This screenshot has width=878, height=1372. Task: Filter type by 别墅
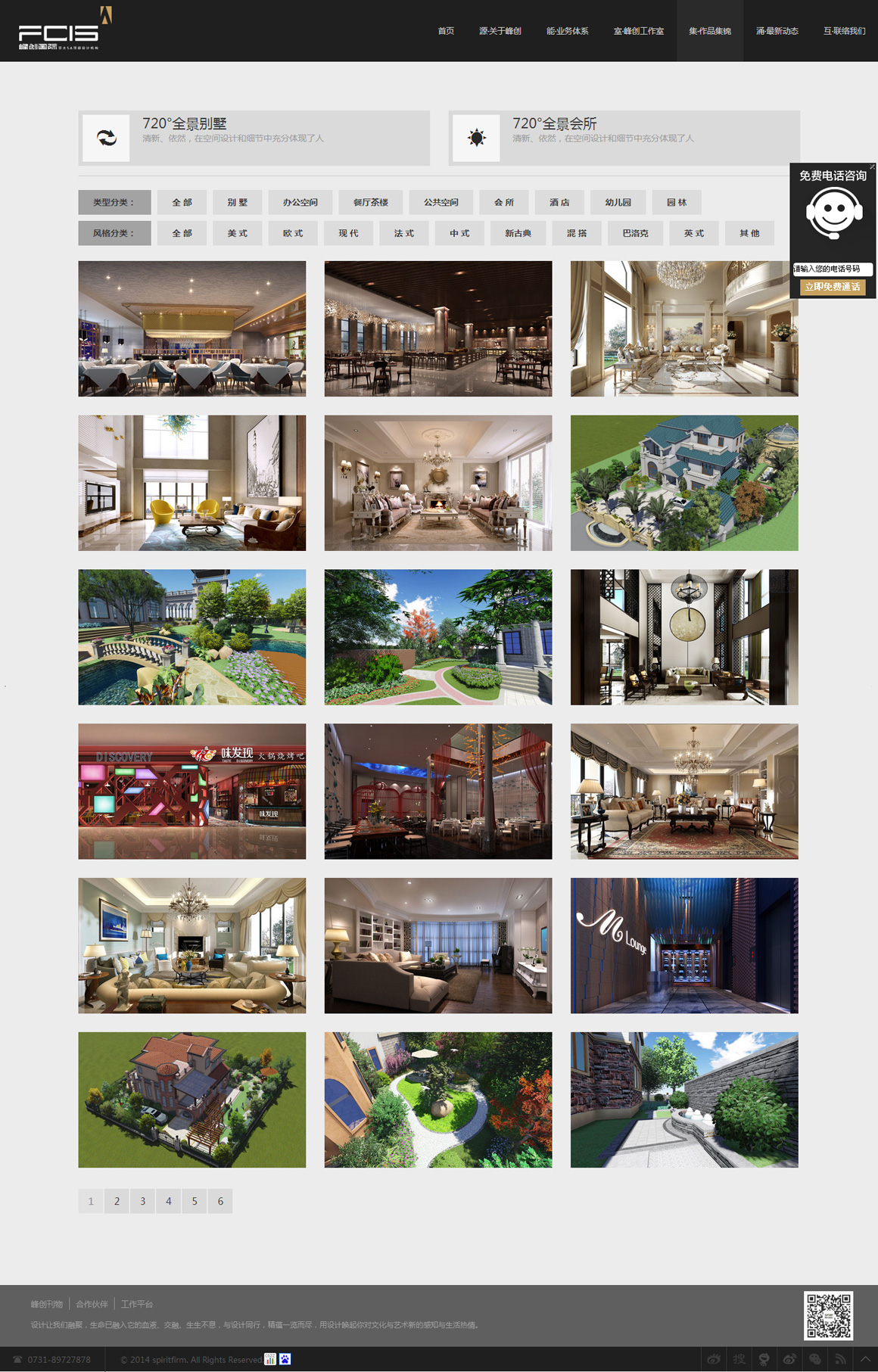click(238, 203)
